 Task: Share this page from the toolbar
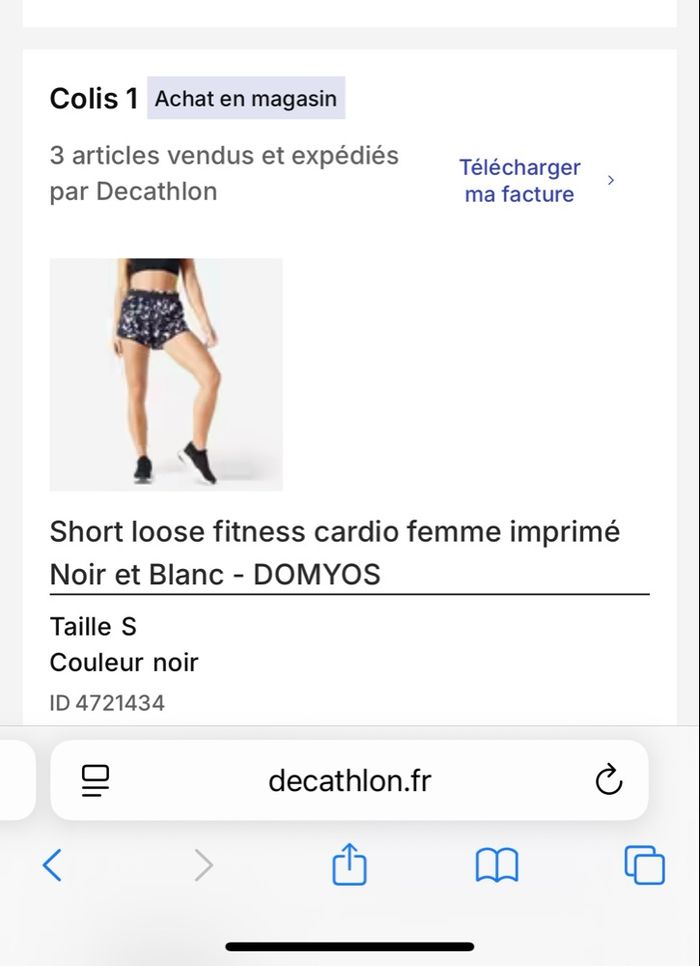(x=349, y=864)
